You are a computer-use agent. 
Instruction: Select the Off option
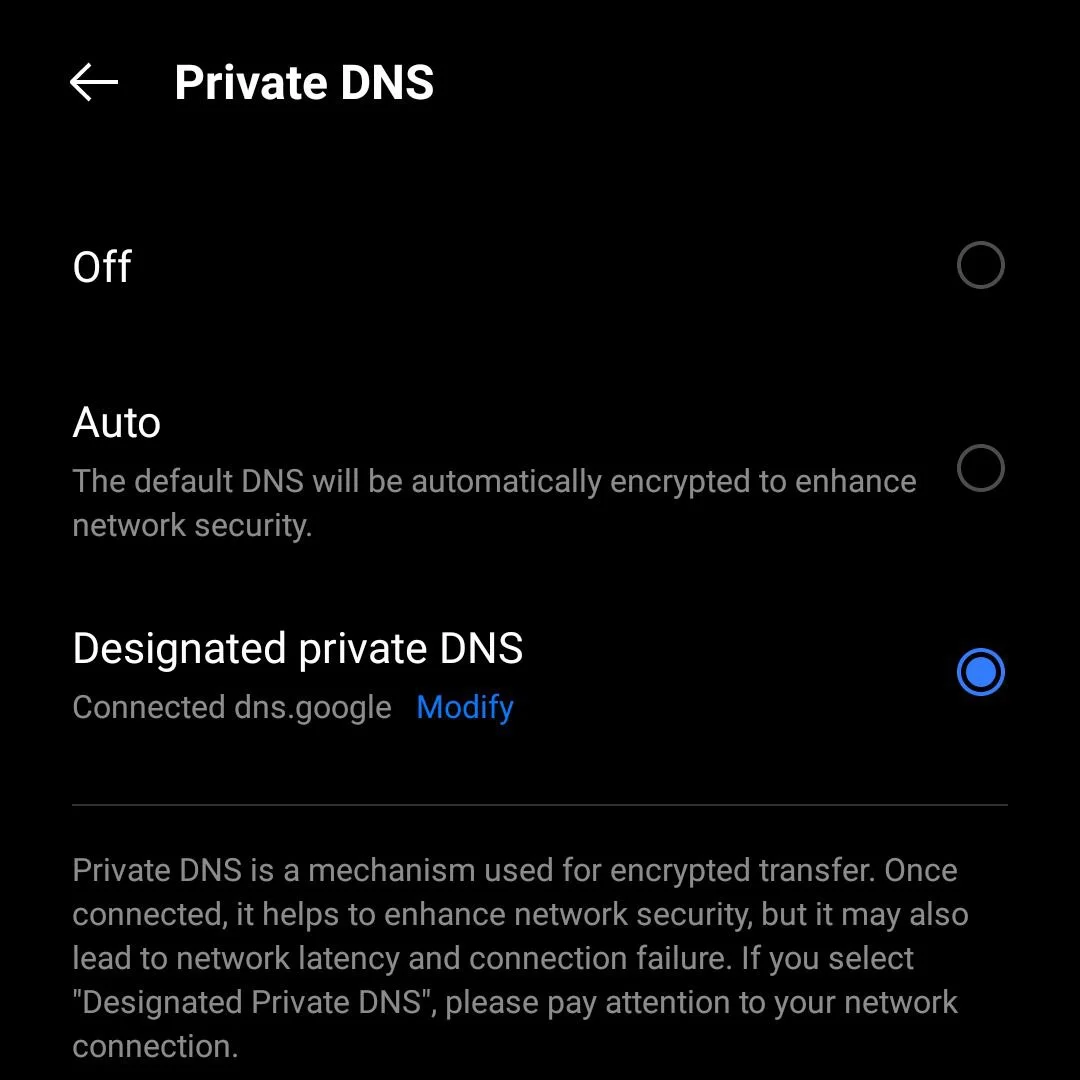click(x=979, y=266)
